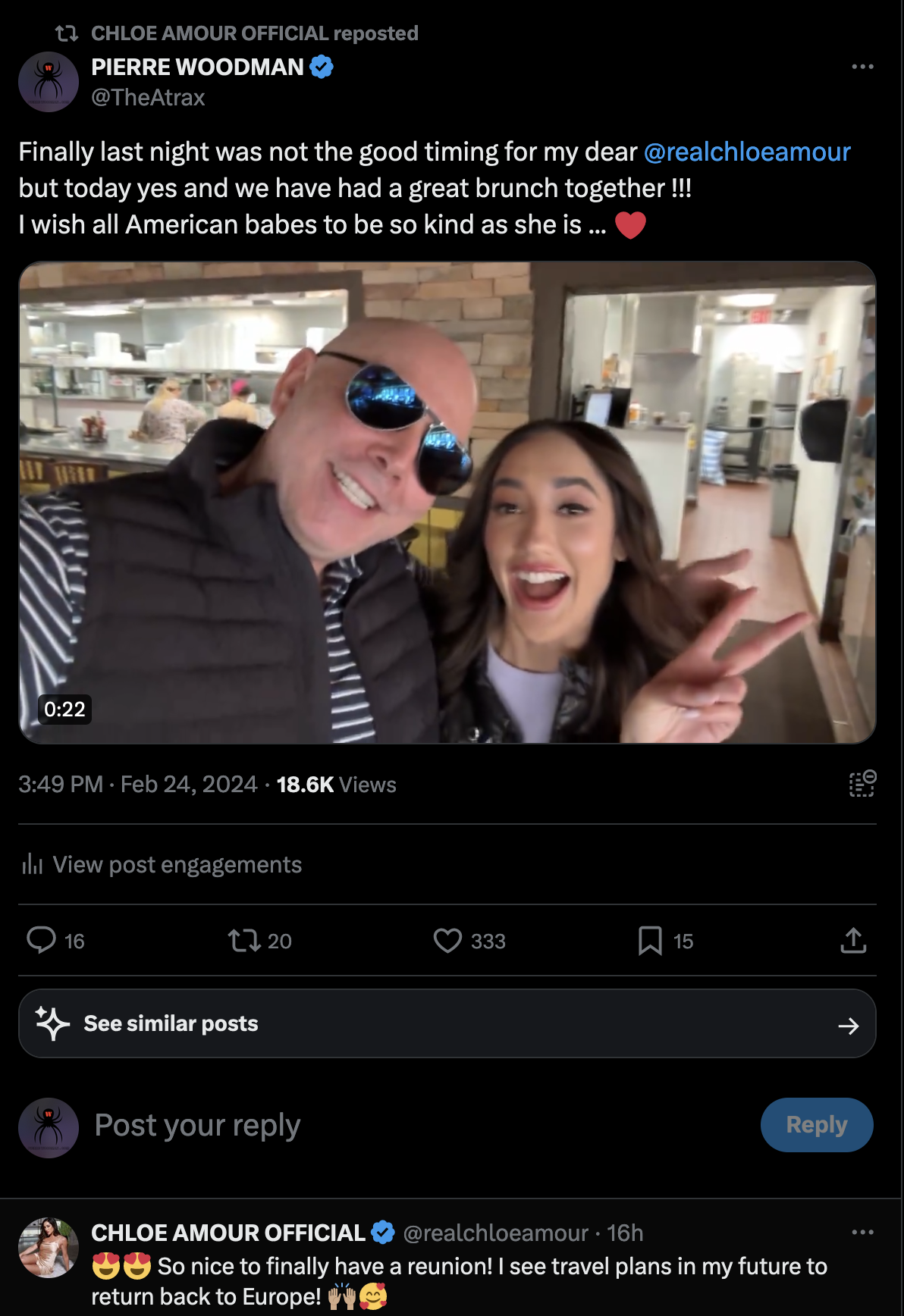This screenshot has height=1316, width=904.
Task: Tap the comment icon with 16 replies
Action: 42,940
